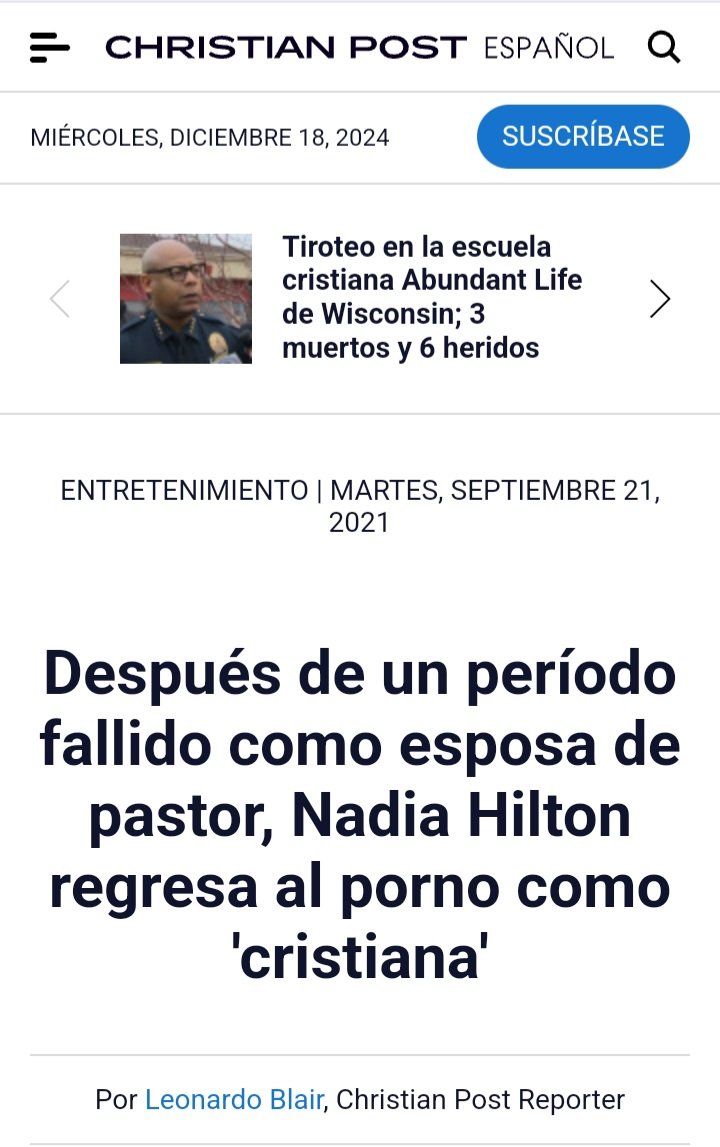
Task: Open the search magnifier icon
Action: pyautogui.click(x=664, y=47)
